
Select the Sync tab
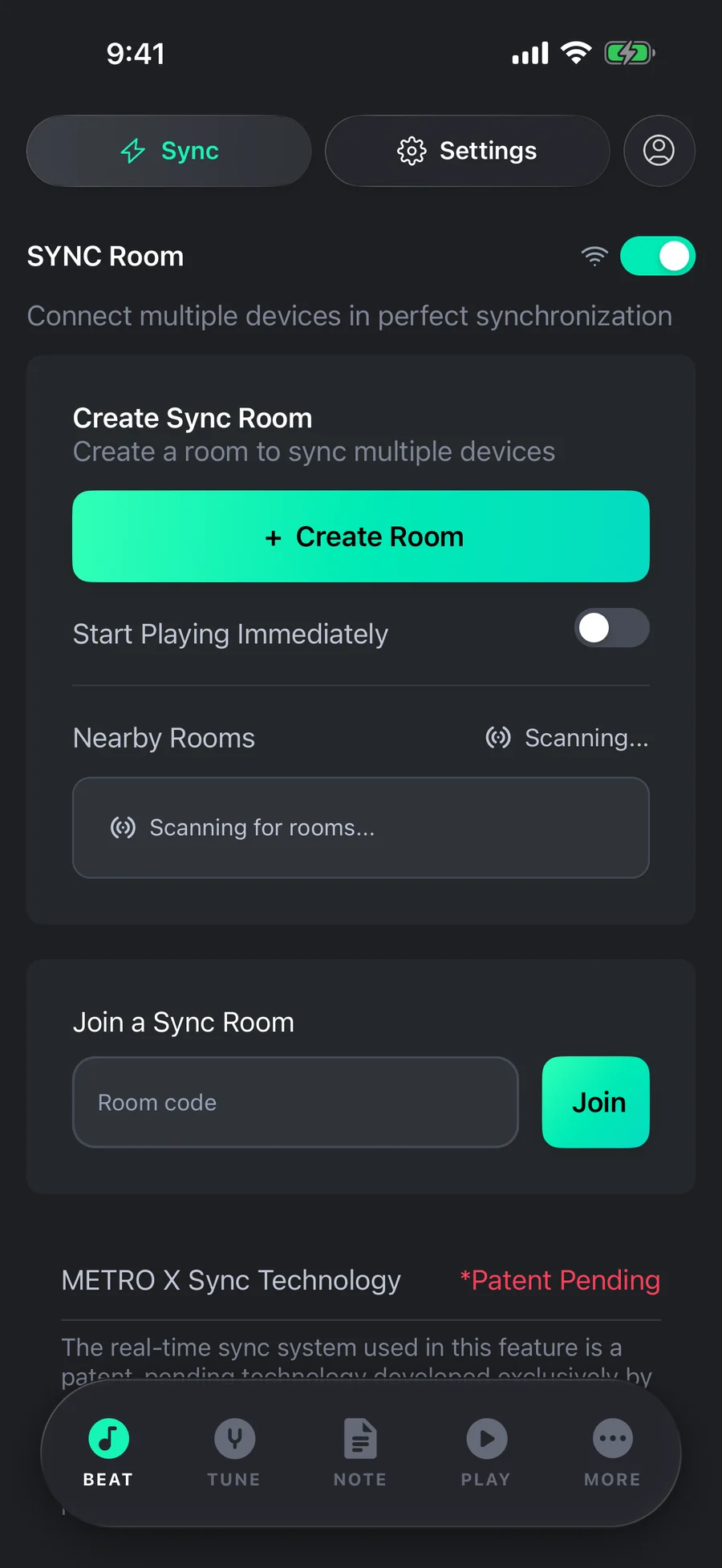click(x=169, y=151)
